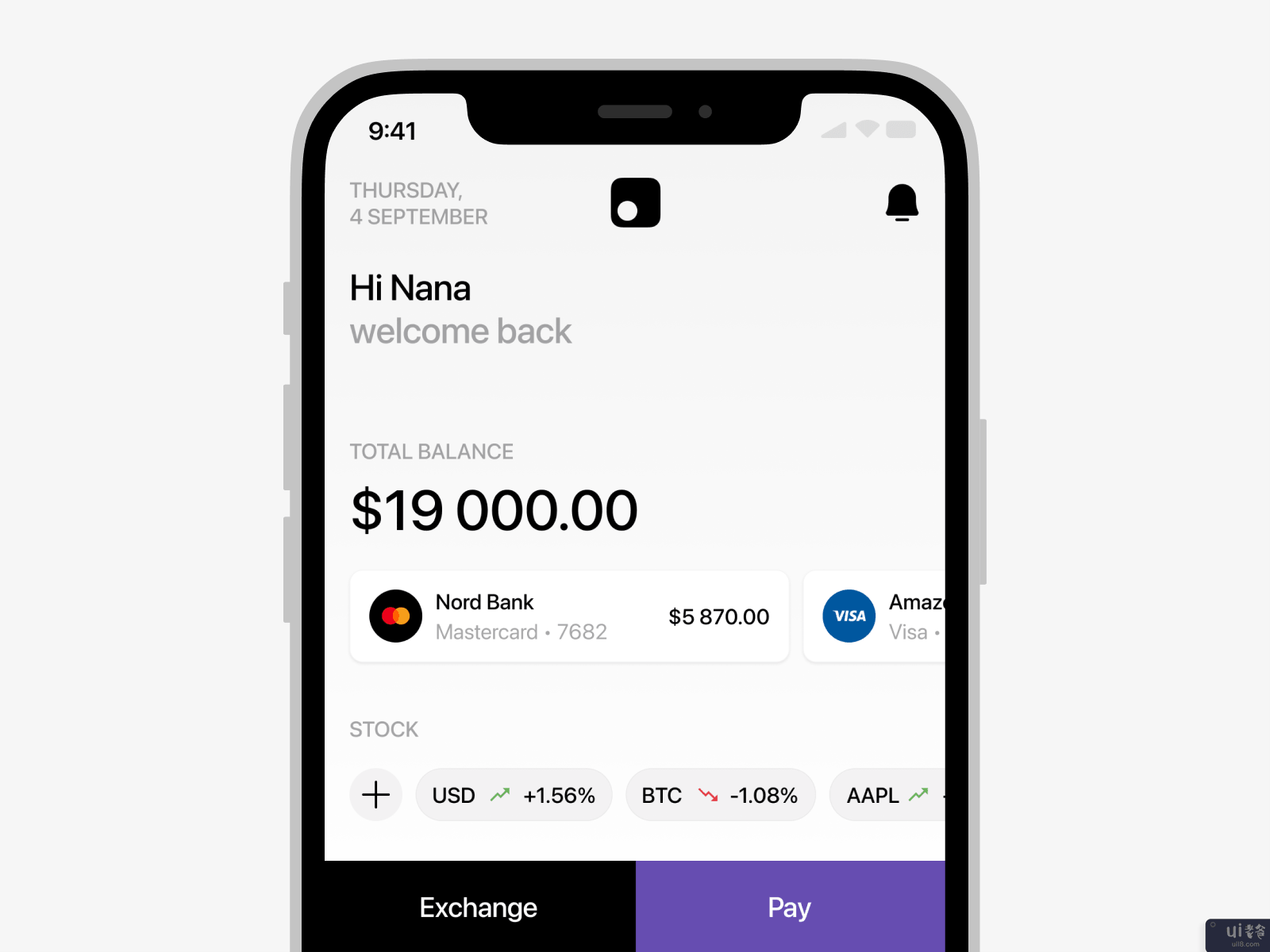Image resolution: width=1270 pixels, height=952 pixels.
Task: Tap the black square app logo
Action: [x=635, y=202]
